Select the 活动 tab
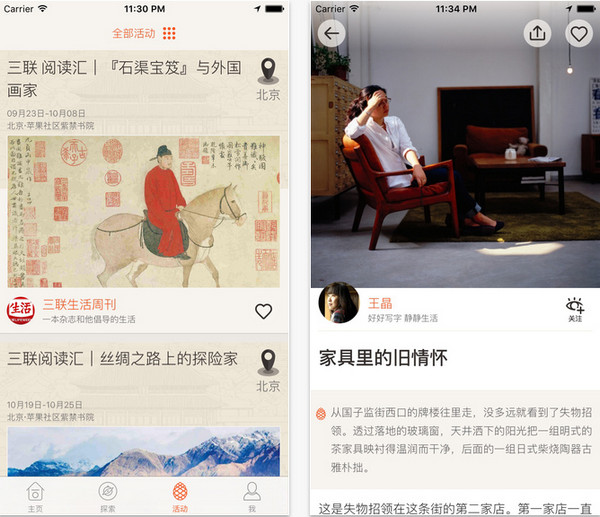The height and width of the screenshot is (517, 600). pos(180,496)
